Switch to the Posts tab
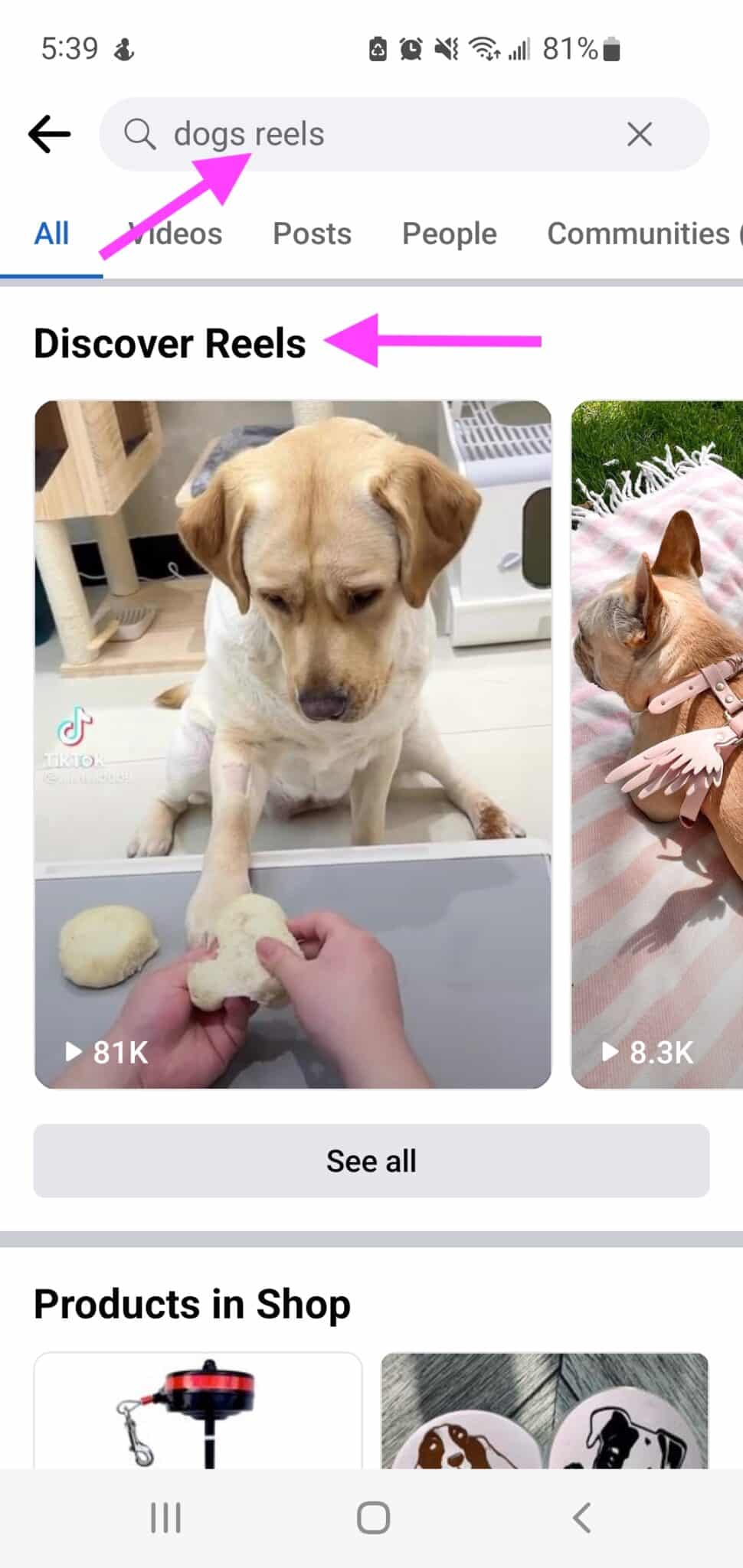This screenshot has height=1568, width=743. 312,234
